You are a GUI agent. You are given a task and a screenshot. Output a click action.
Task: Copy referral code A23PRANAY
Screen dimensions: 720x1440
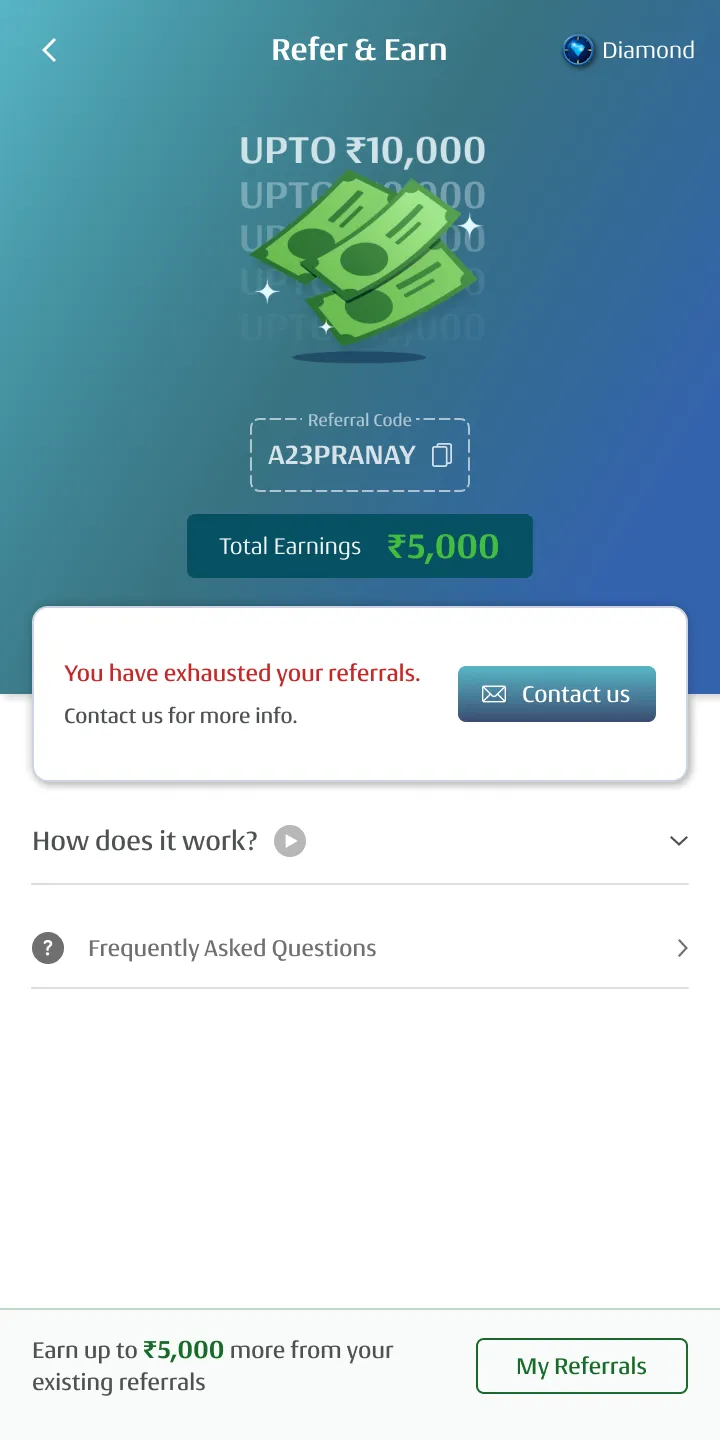pyautogui.click(x=442, y=455)
